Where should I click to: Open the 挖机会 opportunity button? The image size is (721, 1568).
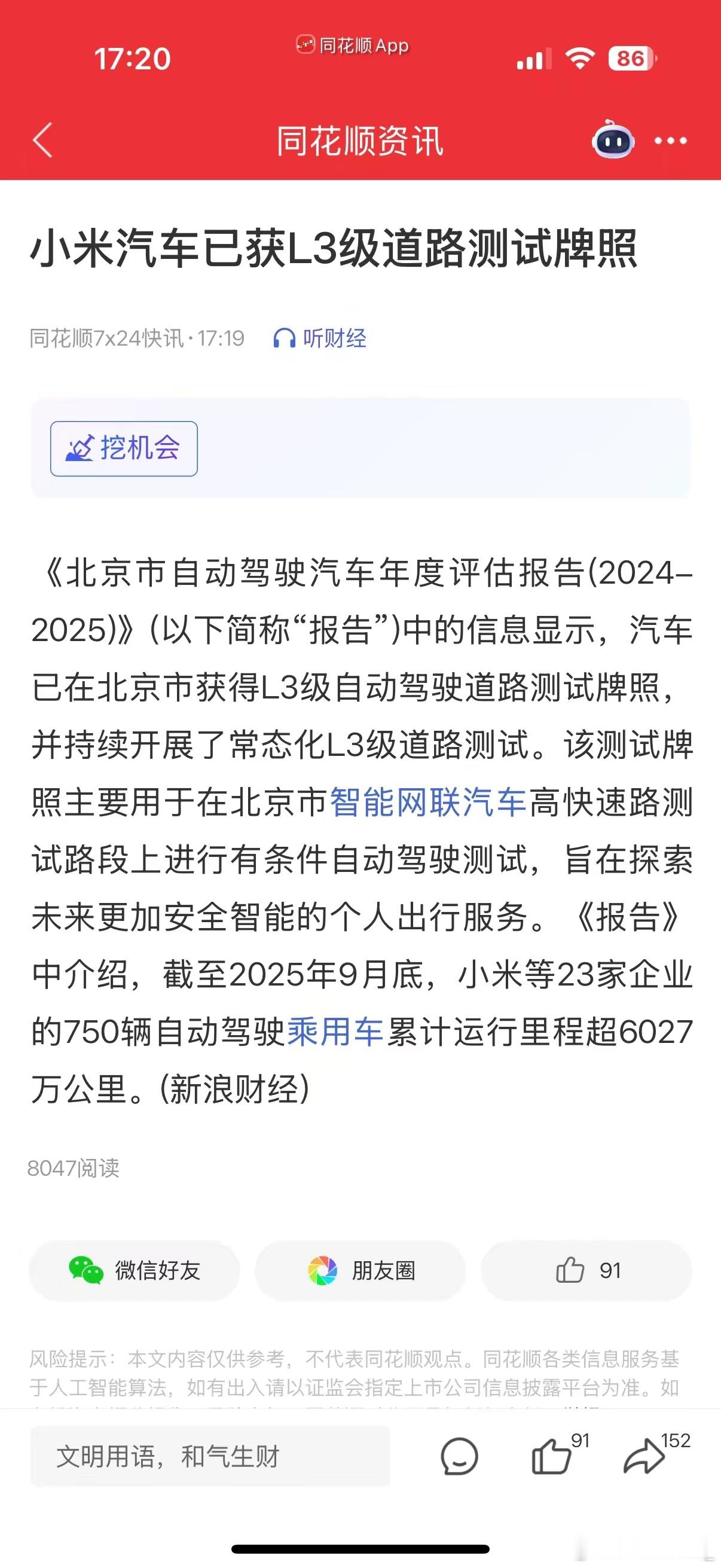(x=124, y=449)
